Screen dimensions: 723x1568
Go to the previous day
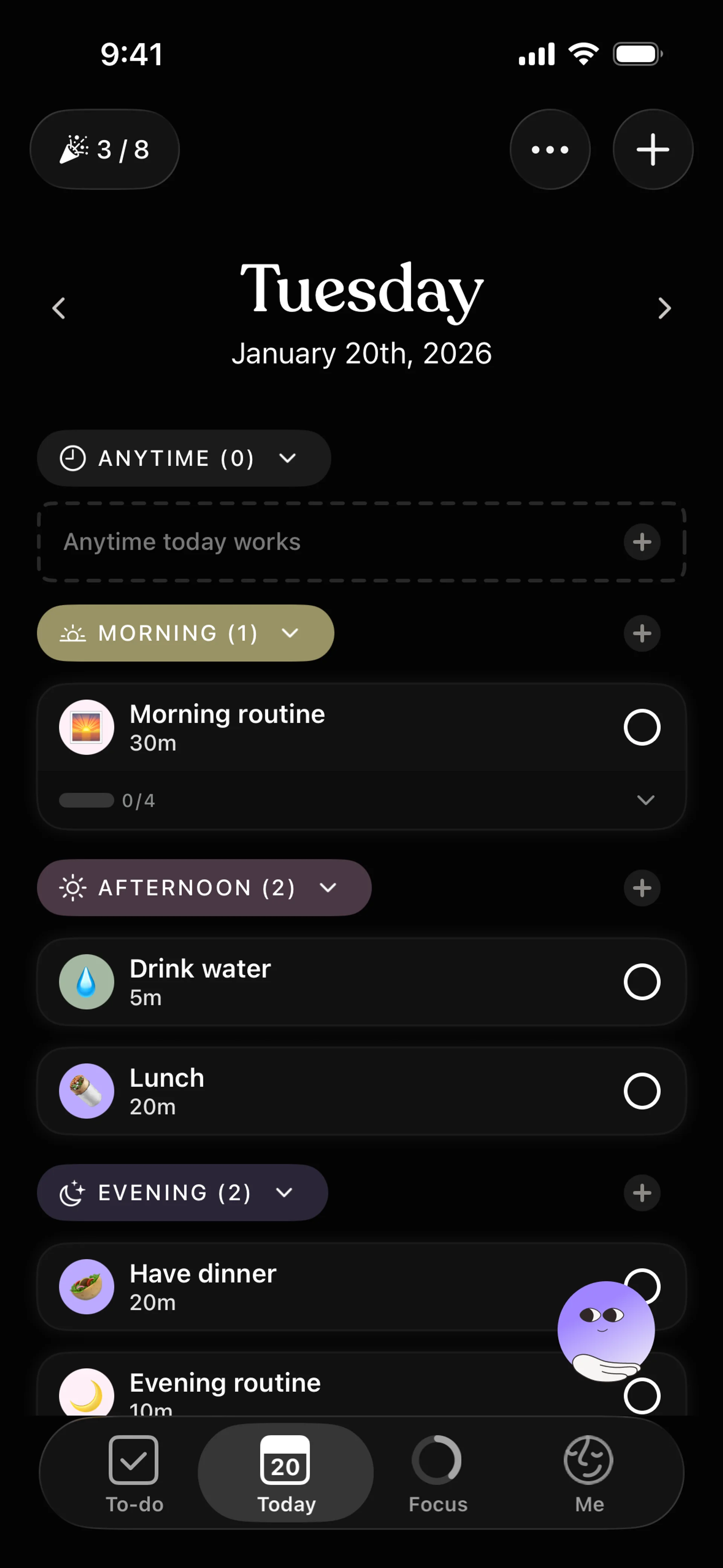click(59, 309)
